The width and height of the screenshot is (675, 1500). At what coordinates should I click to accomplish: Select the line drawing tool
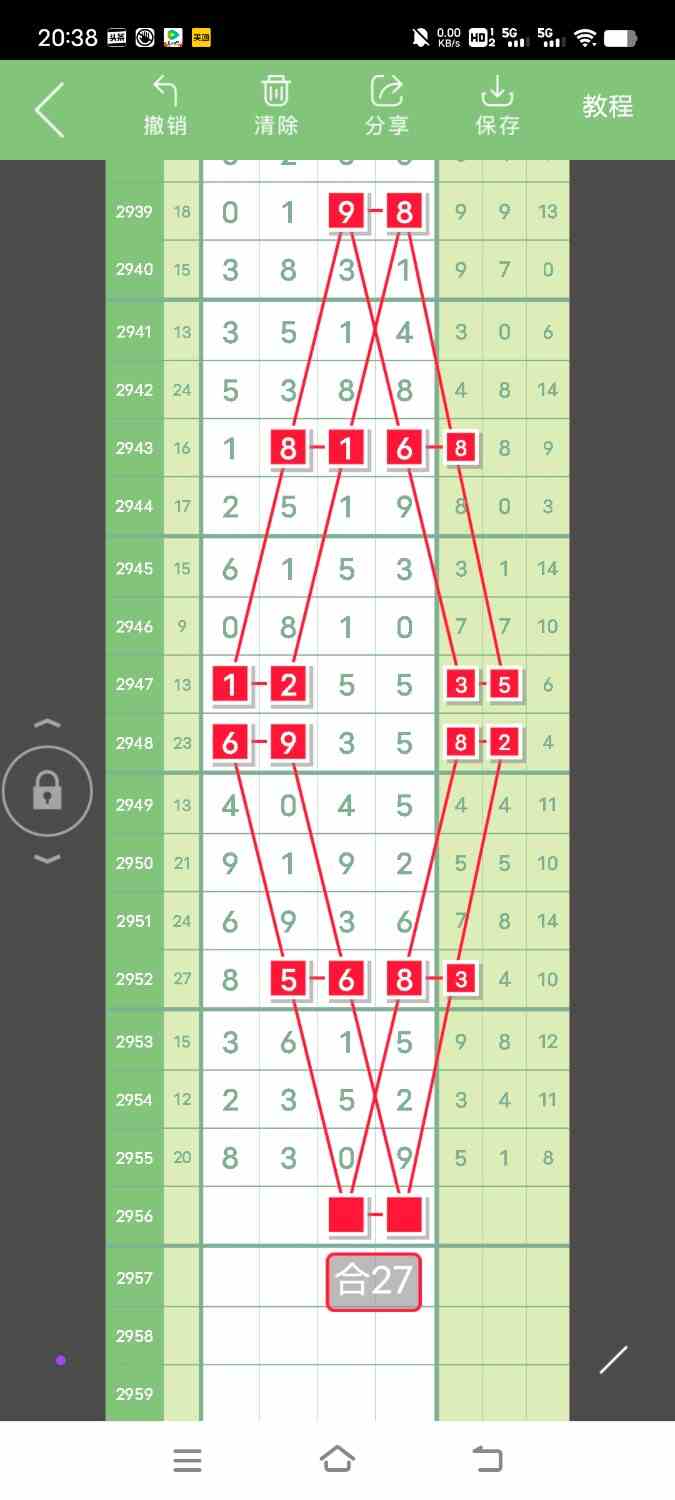pyautogui.click(x=613, y=1360)
